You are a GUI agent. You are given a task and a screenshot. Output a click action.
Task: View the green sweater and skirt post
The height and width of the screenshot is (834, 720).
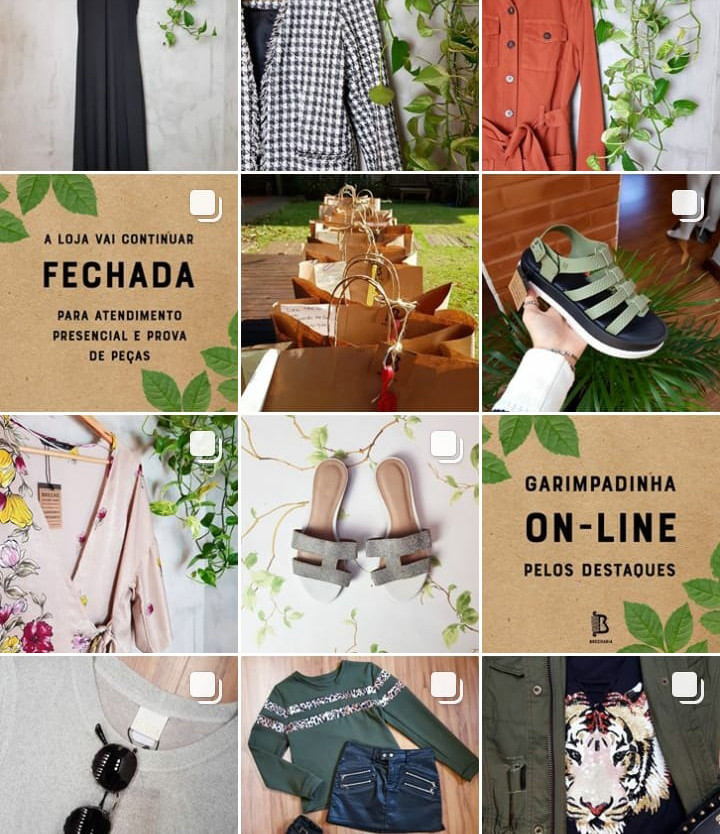pos(359,745)
